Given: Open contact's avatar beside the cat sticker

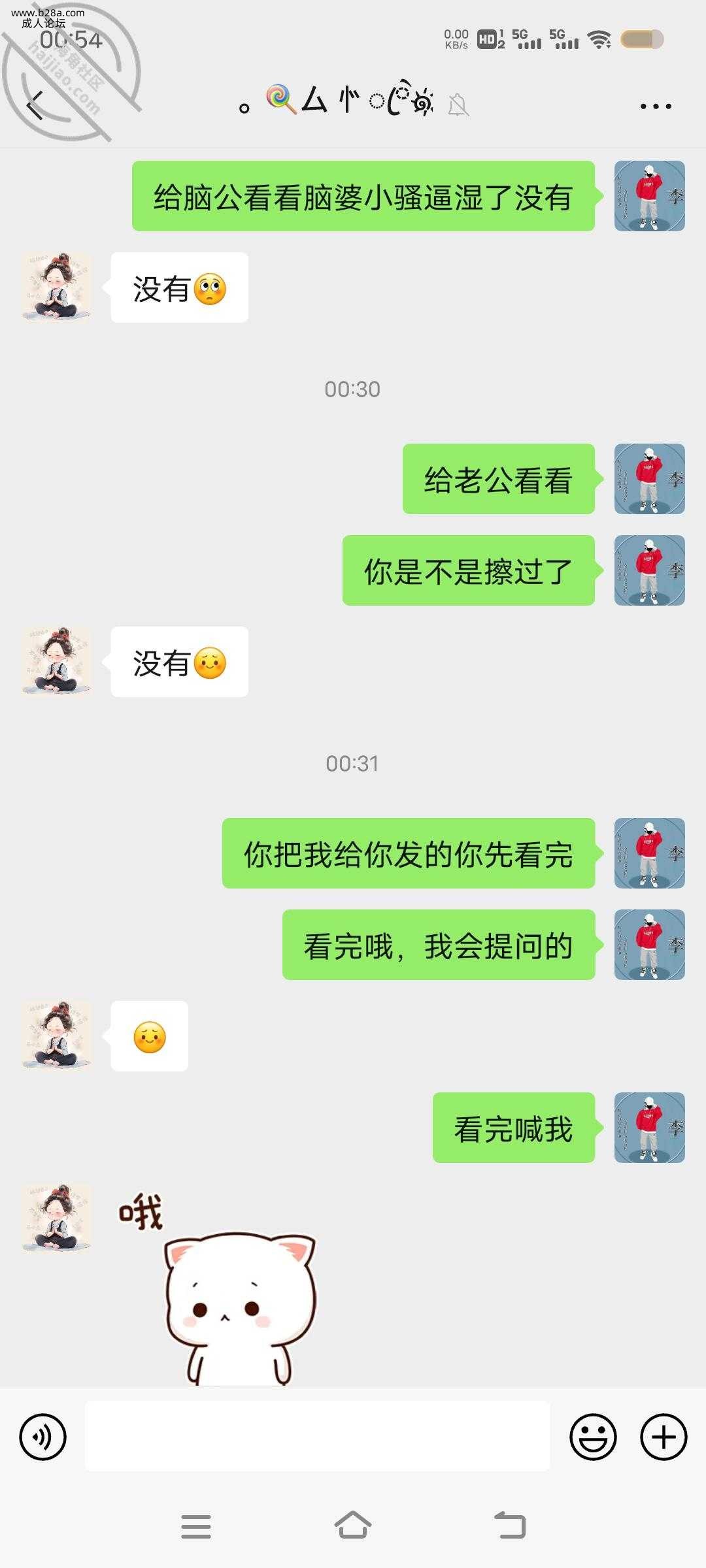Looking at the screenshot, I should tap(57, 1217).
